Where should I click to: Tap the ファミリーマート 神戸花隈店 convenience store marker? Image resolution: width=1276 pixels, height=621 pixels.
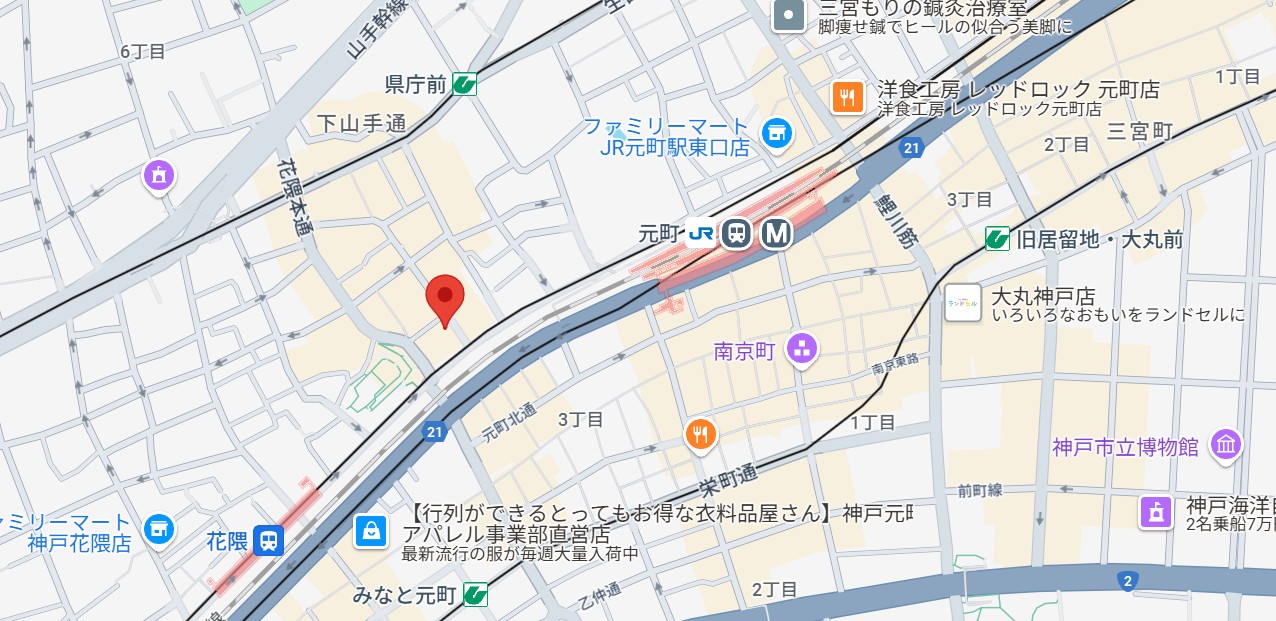click(158, 530)
